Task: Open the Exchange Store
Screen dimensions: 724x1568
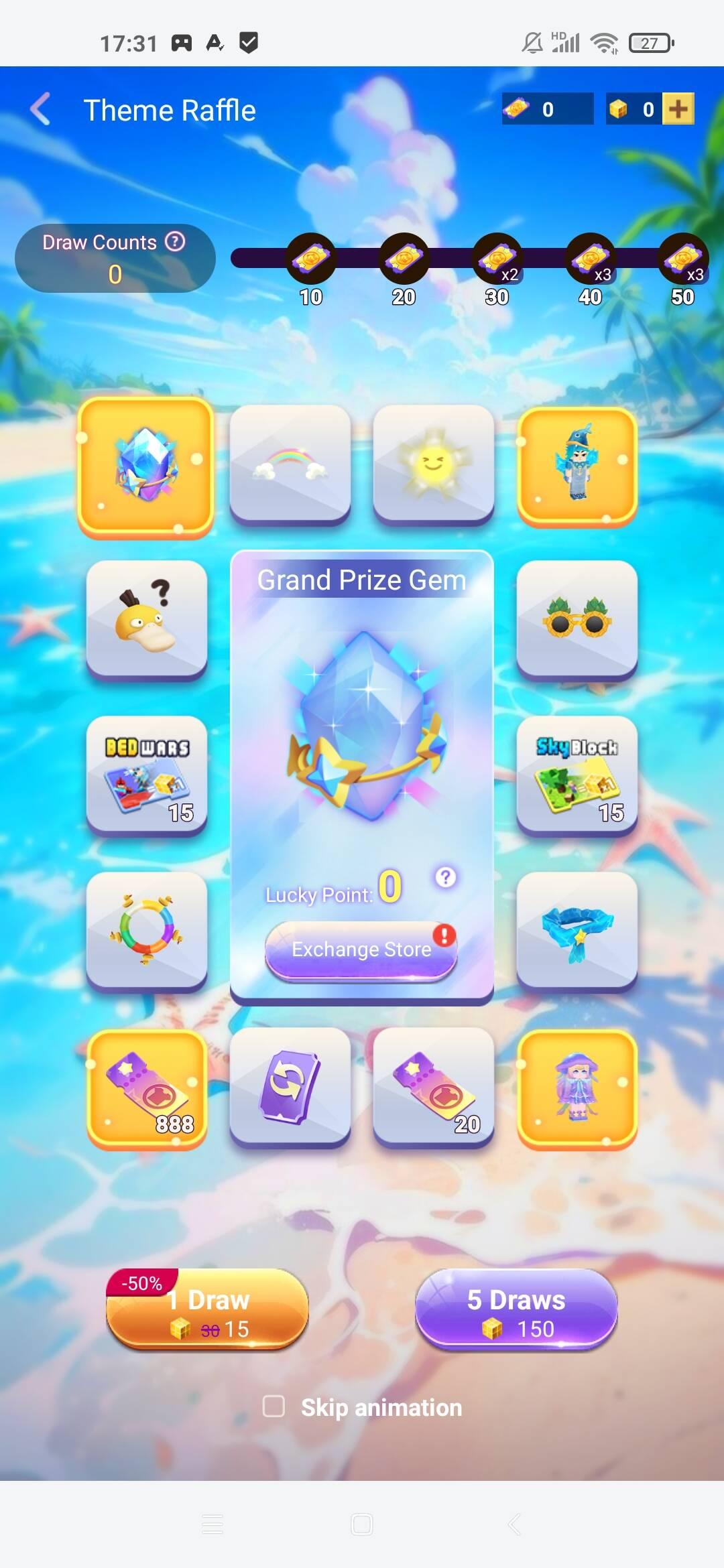Action: [361, 950]
